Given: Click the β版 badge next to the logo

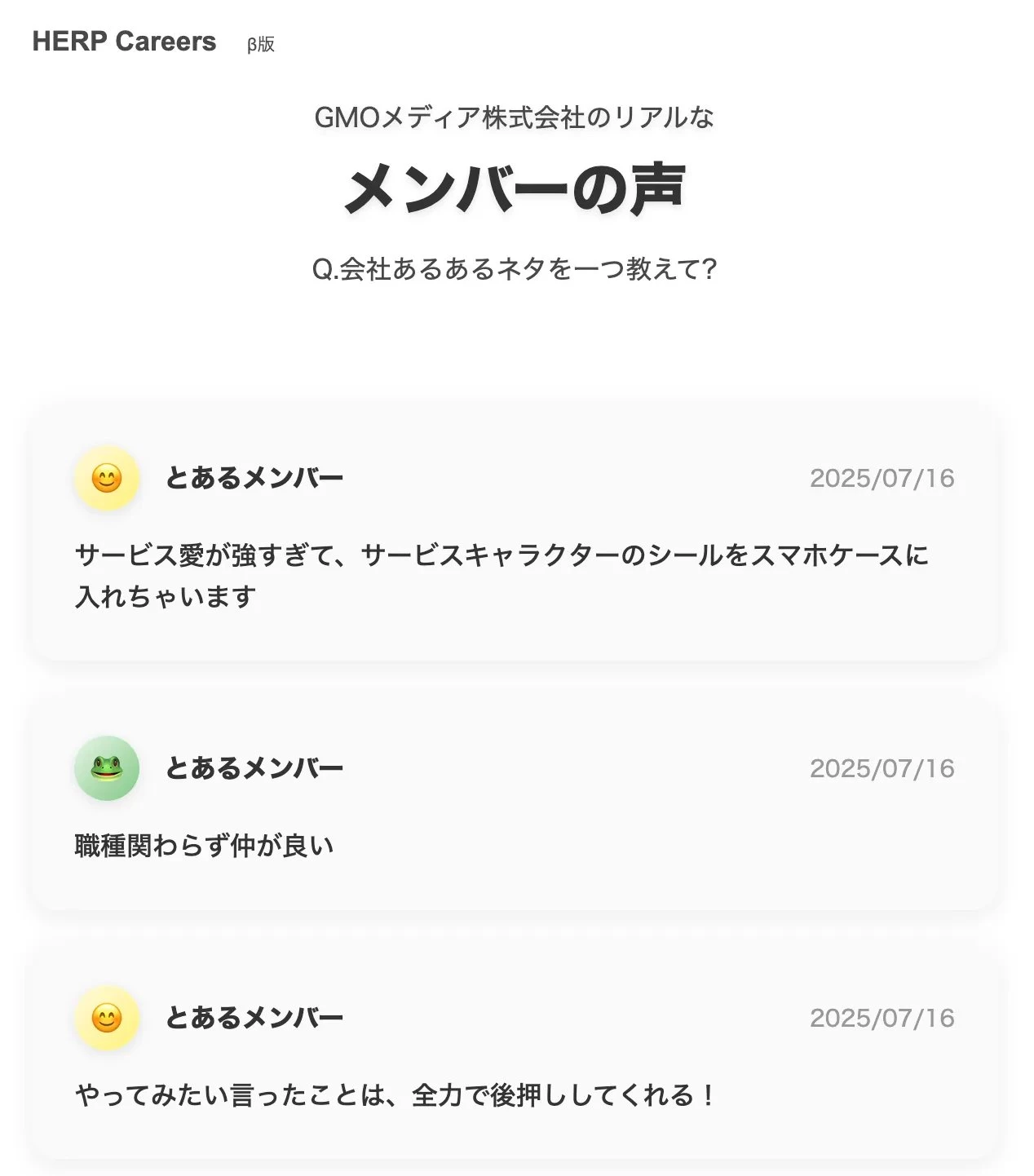Looking at the screenshot, I should tap(259, 46).
